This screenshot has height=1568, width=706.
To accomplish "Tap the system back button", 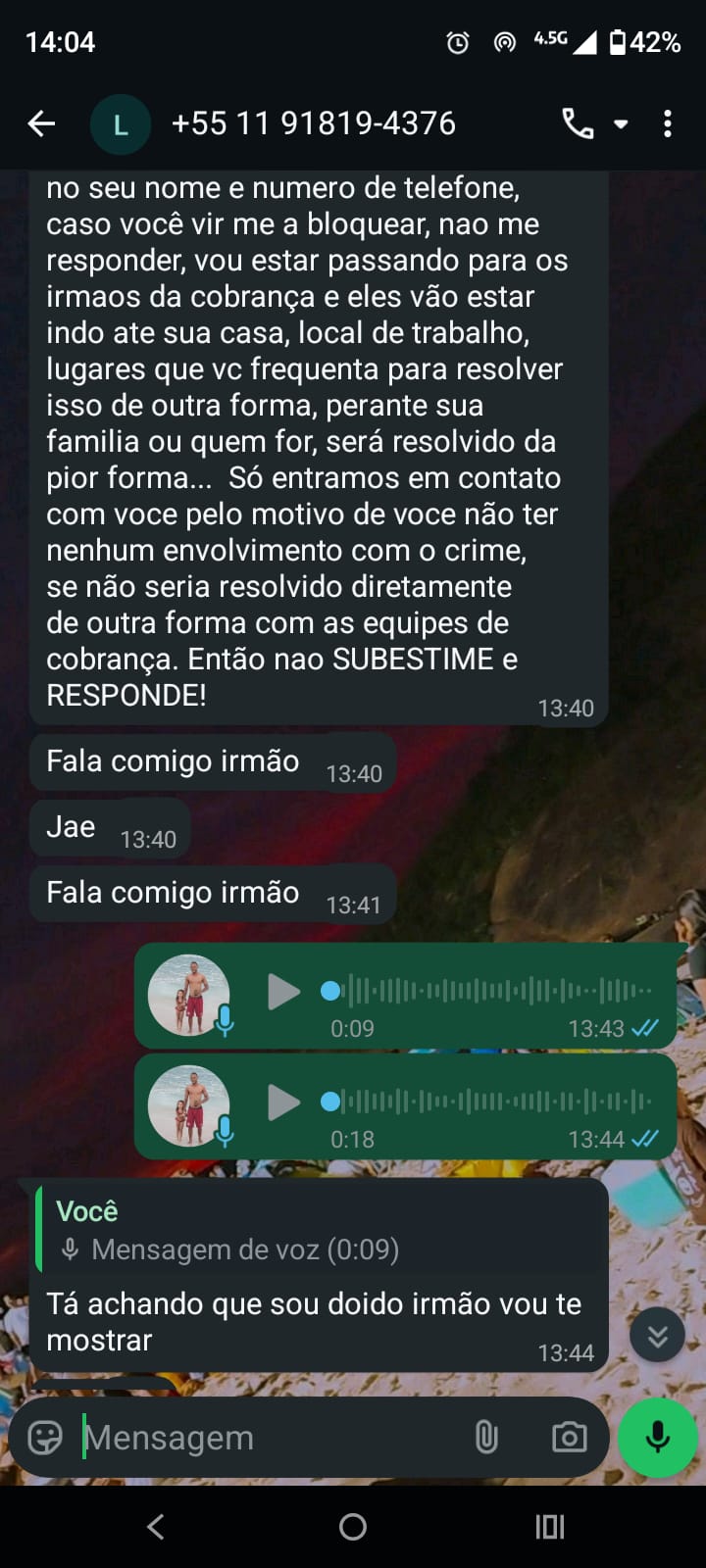I will pyautogui.click(x=156, y=1526).
